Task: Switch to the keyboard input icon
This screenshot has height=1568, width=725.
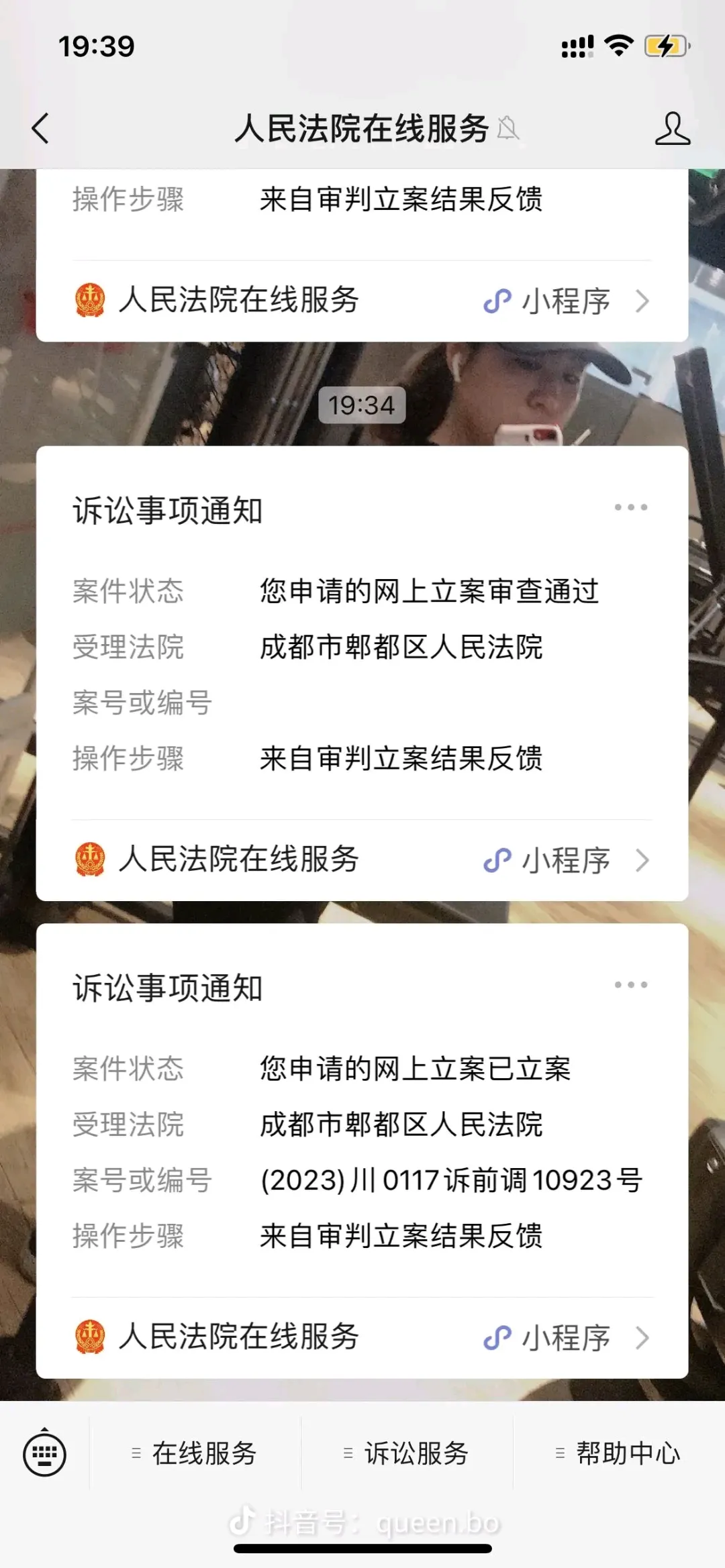Action: (44, 1454)
